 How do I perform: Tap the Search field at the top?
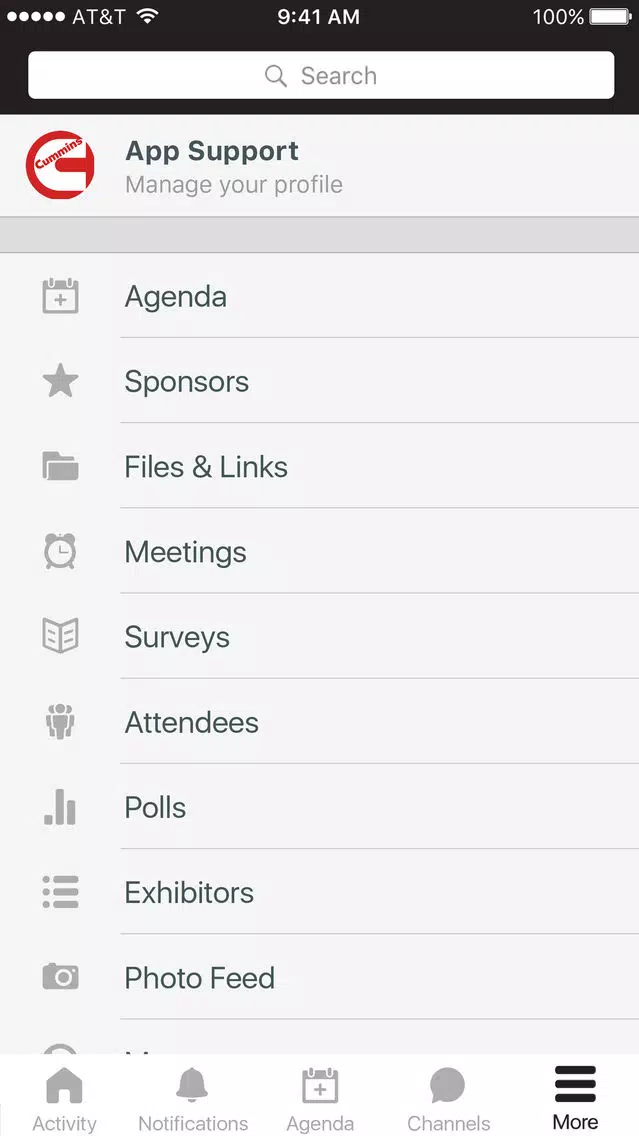[320, 75]
